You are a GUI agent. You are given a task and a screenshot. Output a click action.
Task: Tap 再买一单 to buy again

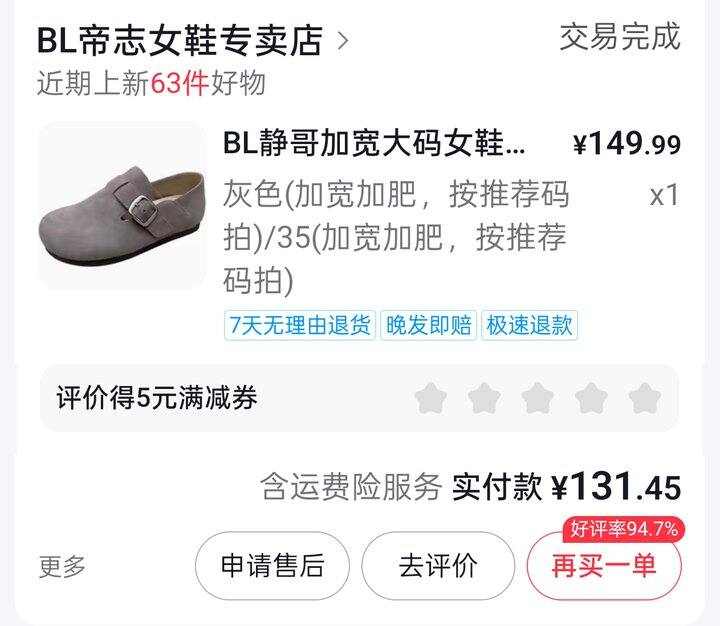click(x=604, y=565)
